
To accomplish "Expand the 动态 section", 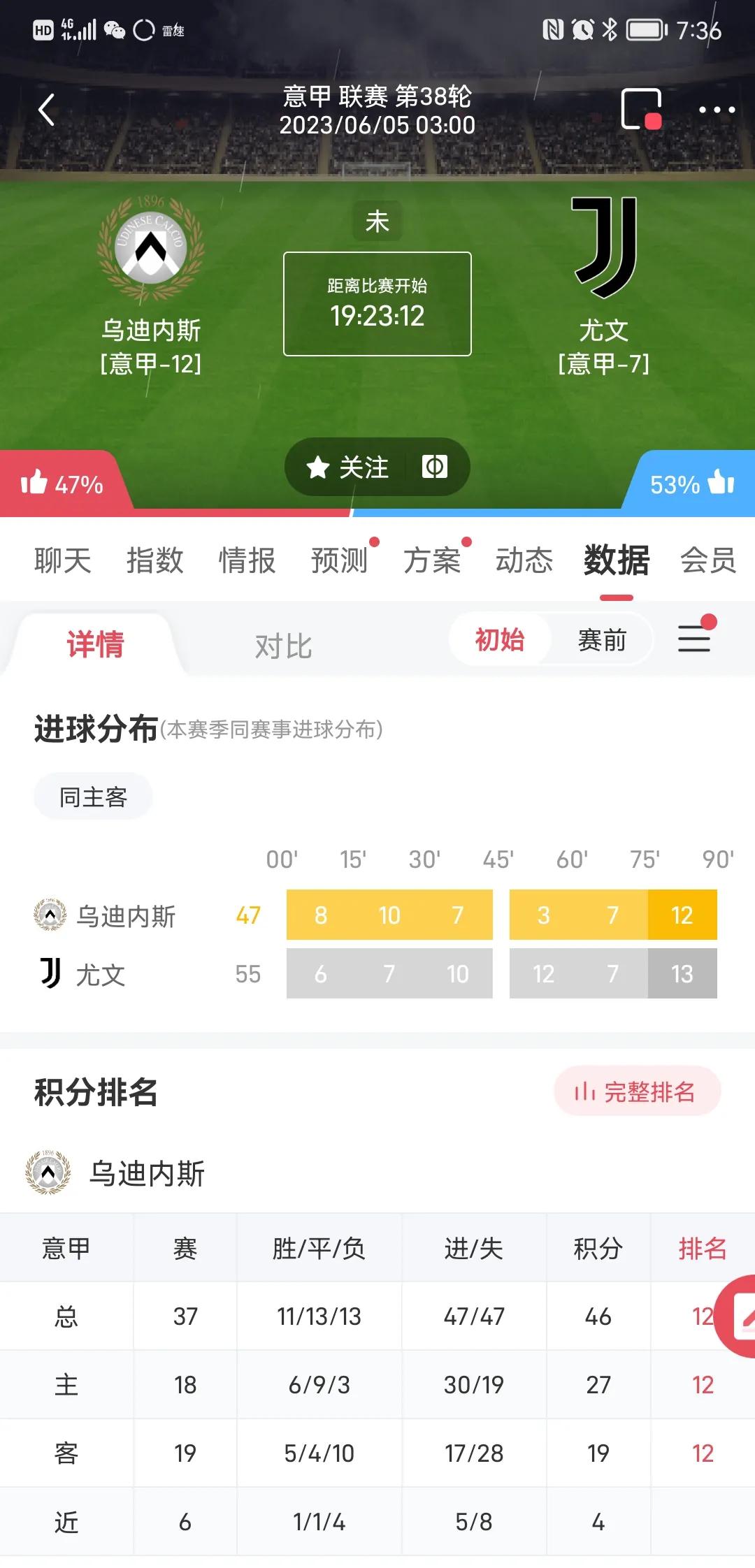I will 525,560.
